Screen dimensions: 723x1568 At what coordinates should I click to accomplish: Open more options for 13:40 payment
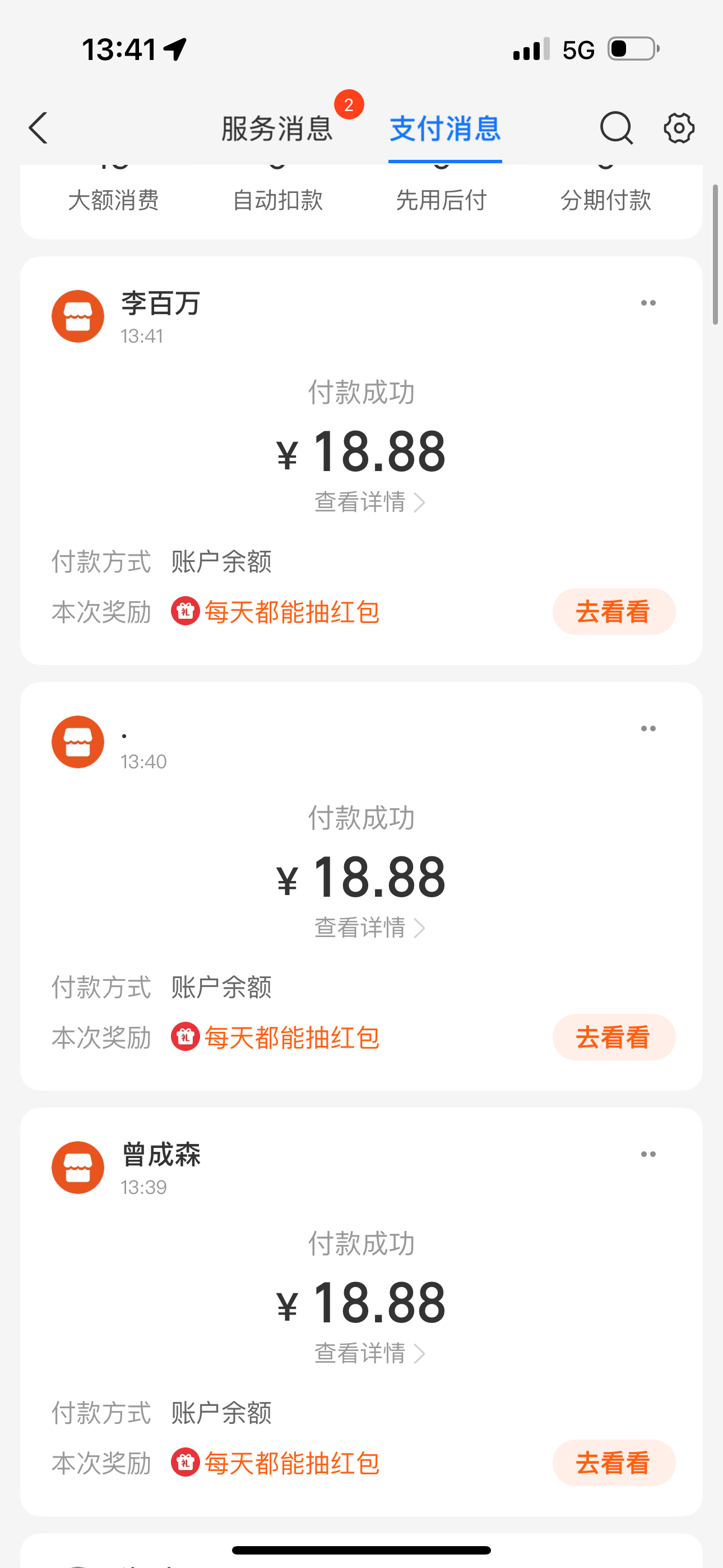[648, 728]
